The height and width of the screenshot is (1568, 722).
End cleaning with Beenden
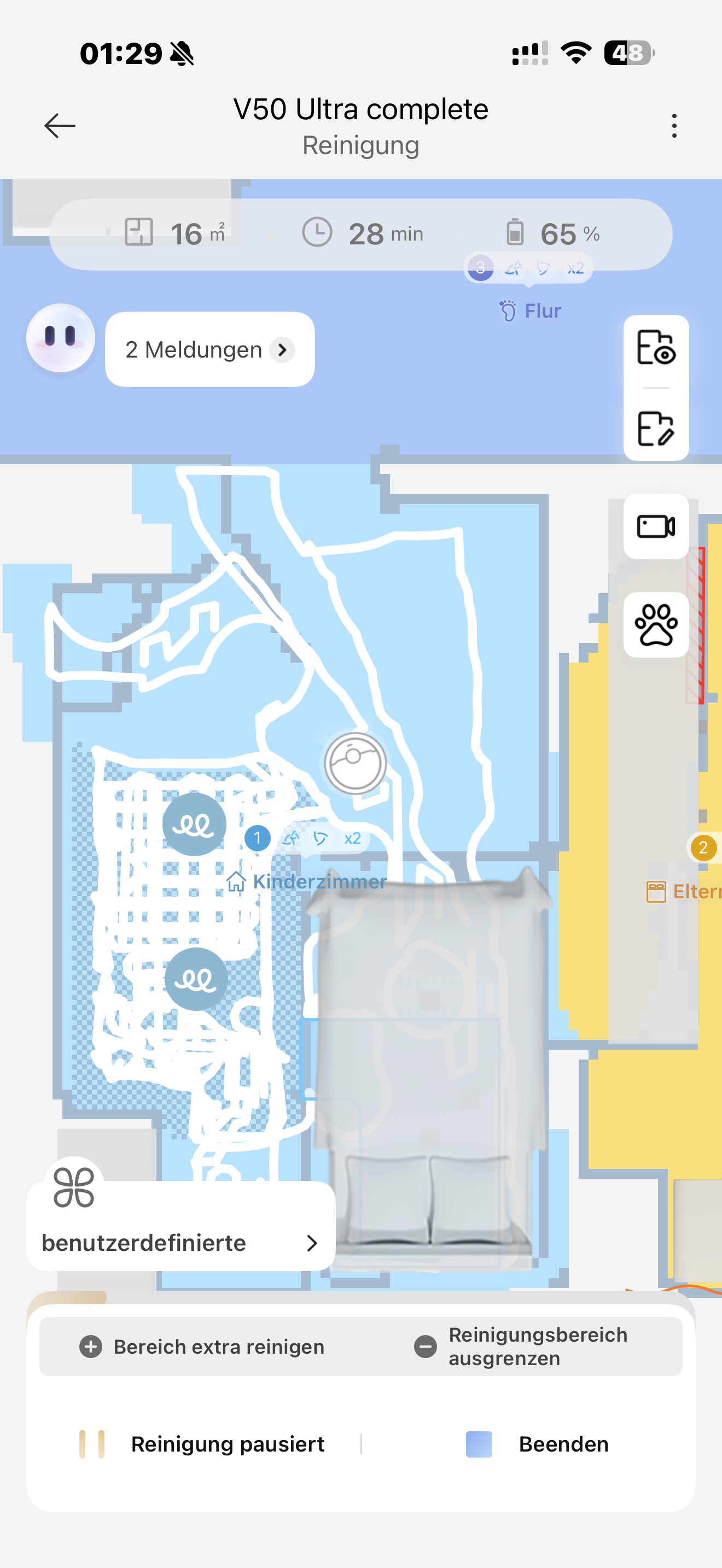coord(537,1444)
